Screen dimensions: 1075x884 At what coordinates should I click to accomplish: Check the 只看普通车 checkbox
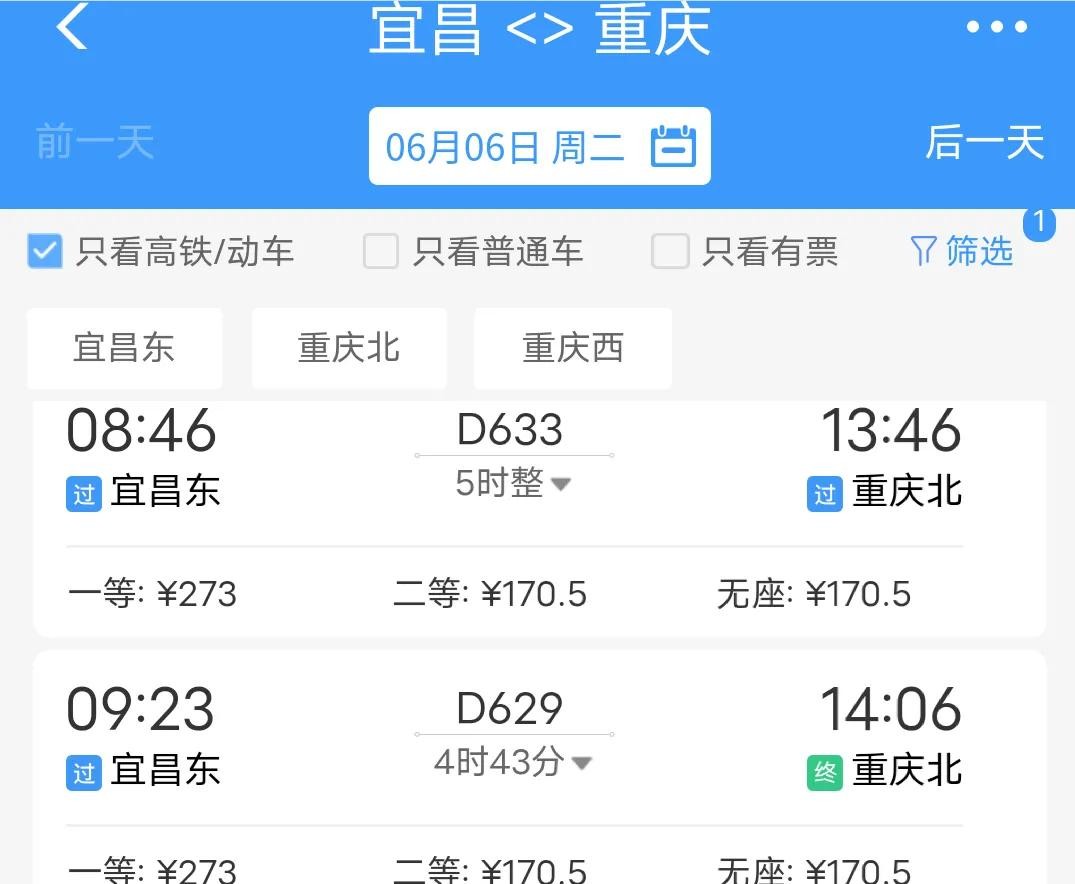click(381, 251)
